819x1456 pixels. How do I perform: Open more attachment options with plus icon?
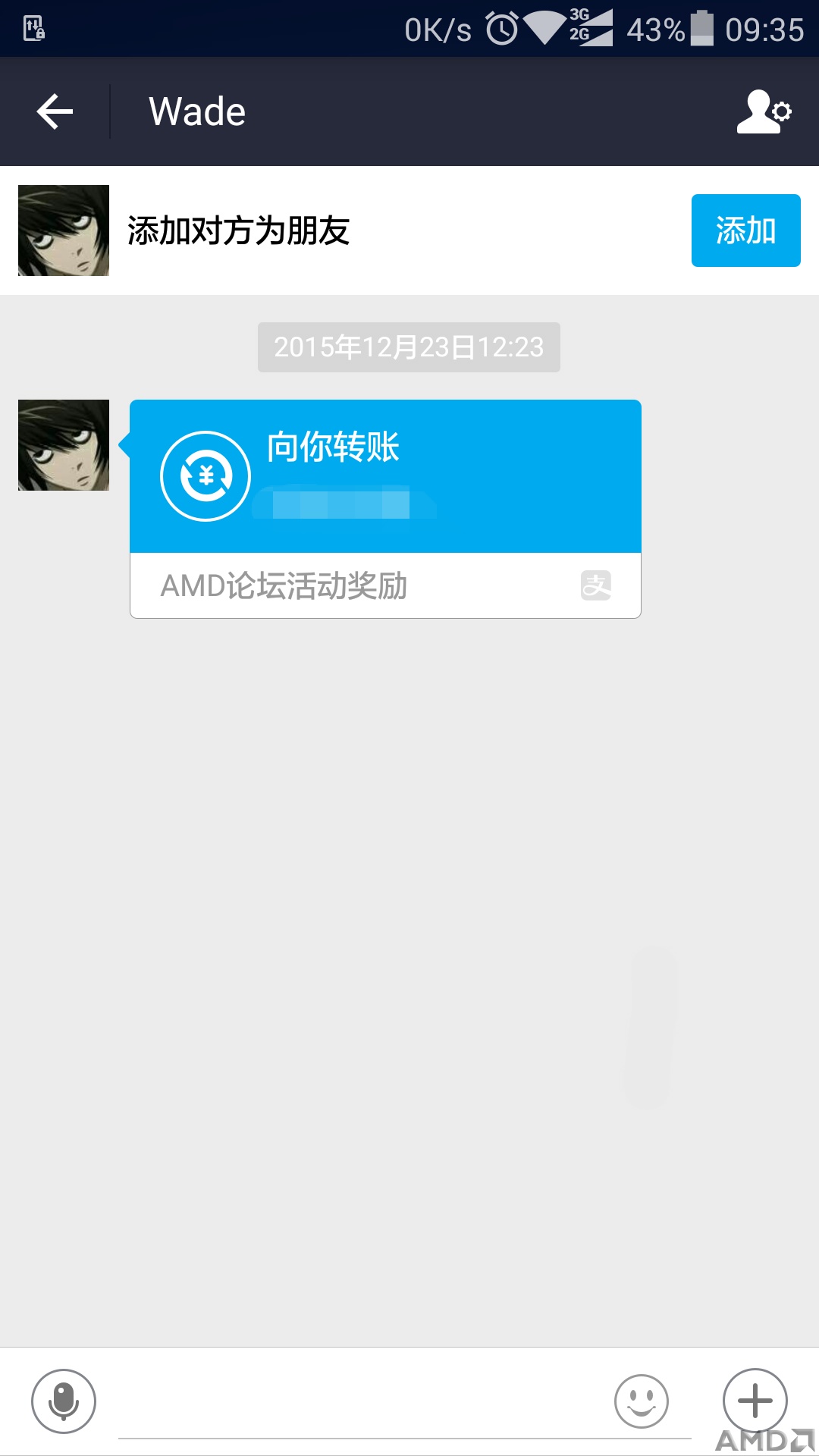point(755,1401)
